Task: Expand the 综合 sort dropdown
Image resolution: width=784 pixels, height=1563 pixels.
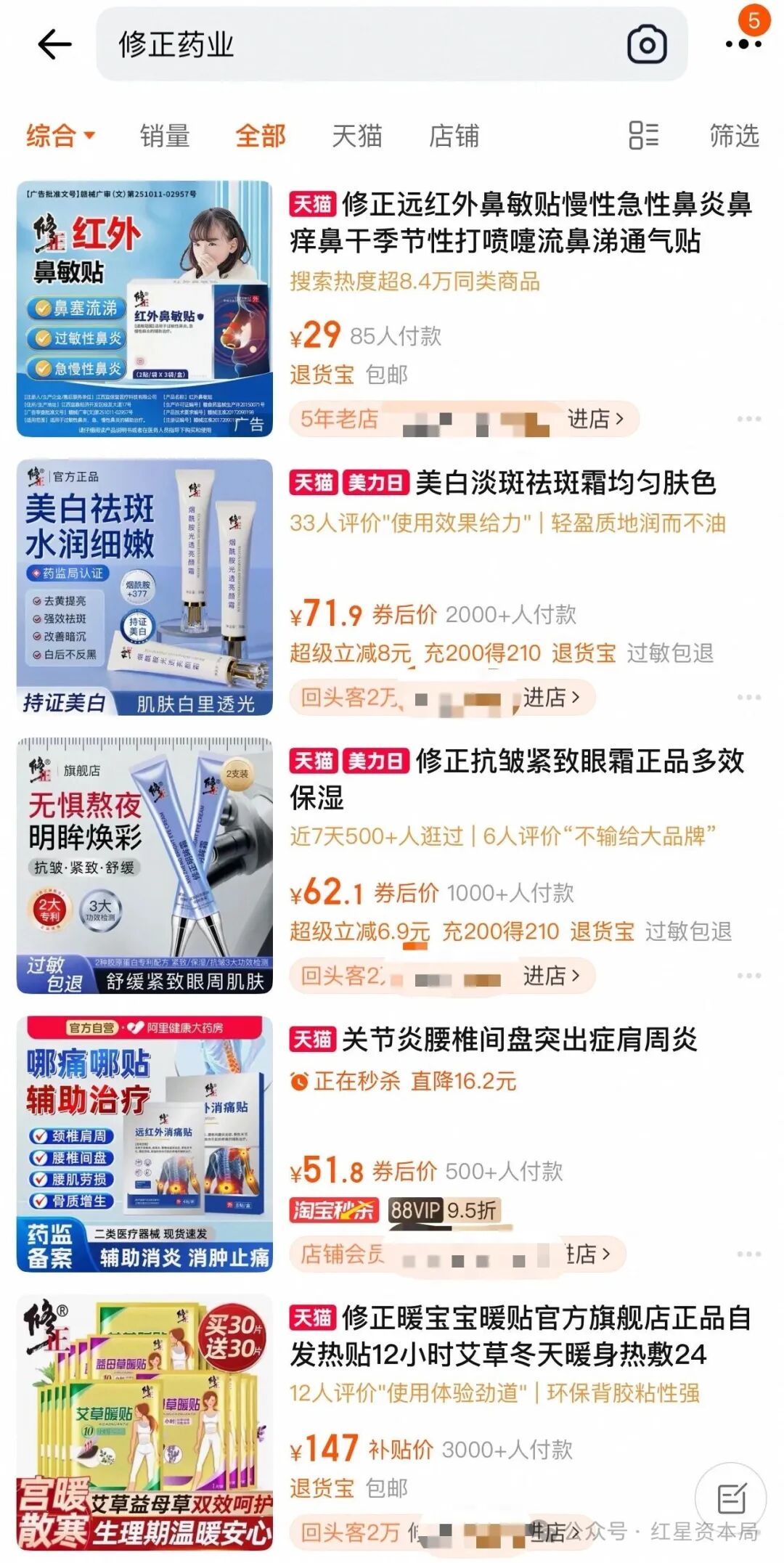Action: coord(60,136)
